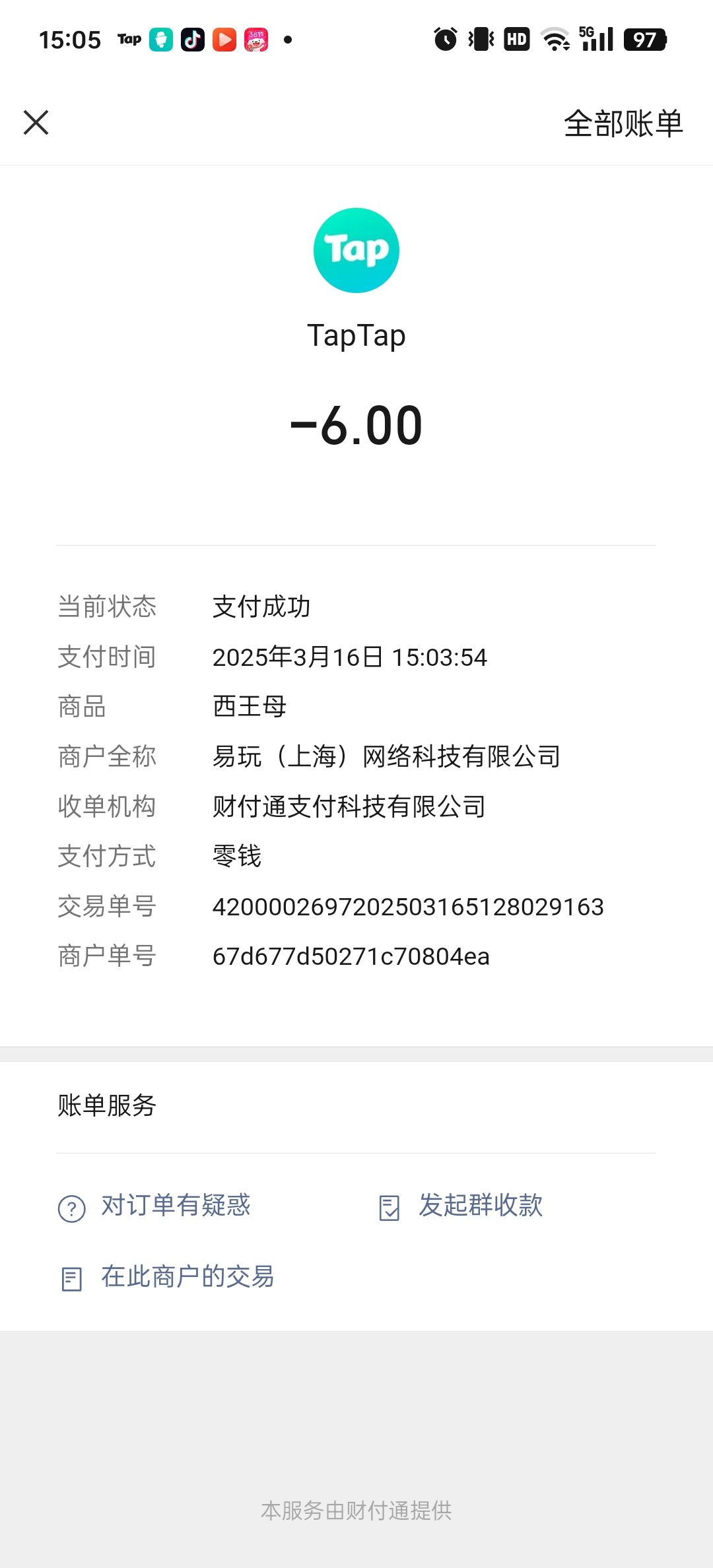Tap 对订单有疑惑 for order help
713x1568 pixels.
(155, 1206)
